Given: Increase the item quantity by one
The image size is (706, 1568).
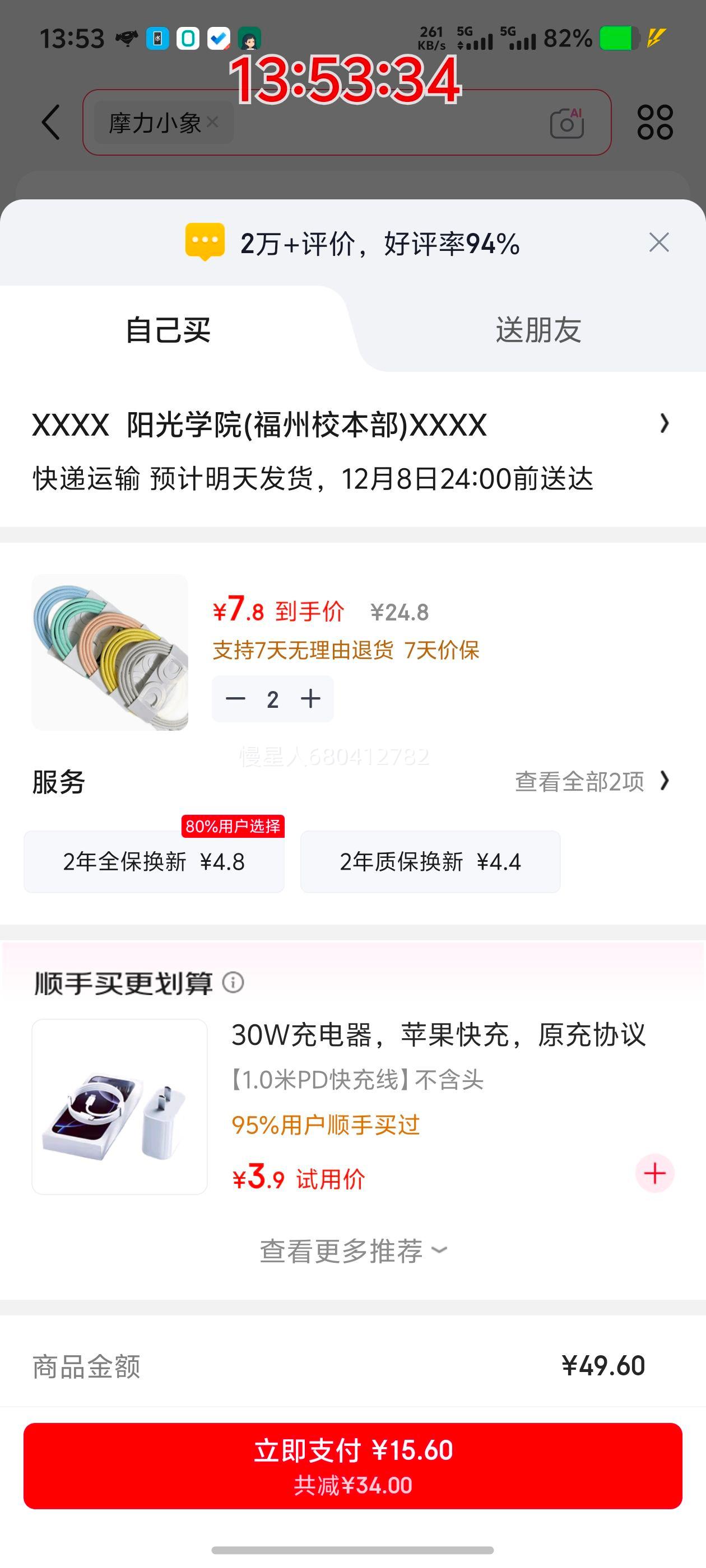Looking at the screenshot, I should [x=310, y=699].
